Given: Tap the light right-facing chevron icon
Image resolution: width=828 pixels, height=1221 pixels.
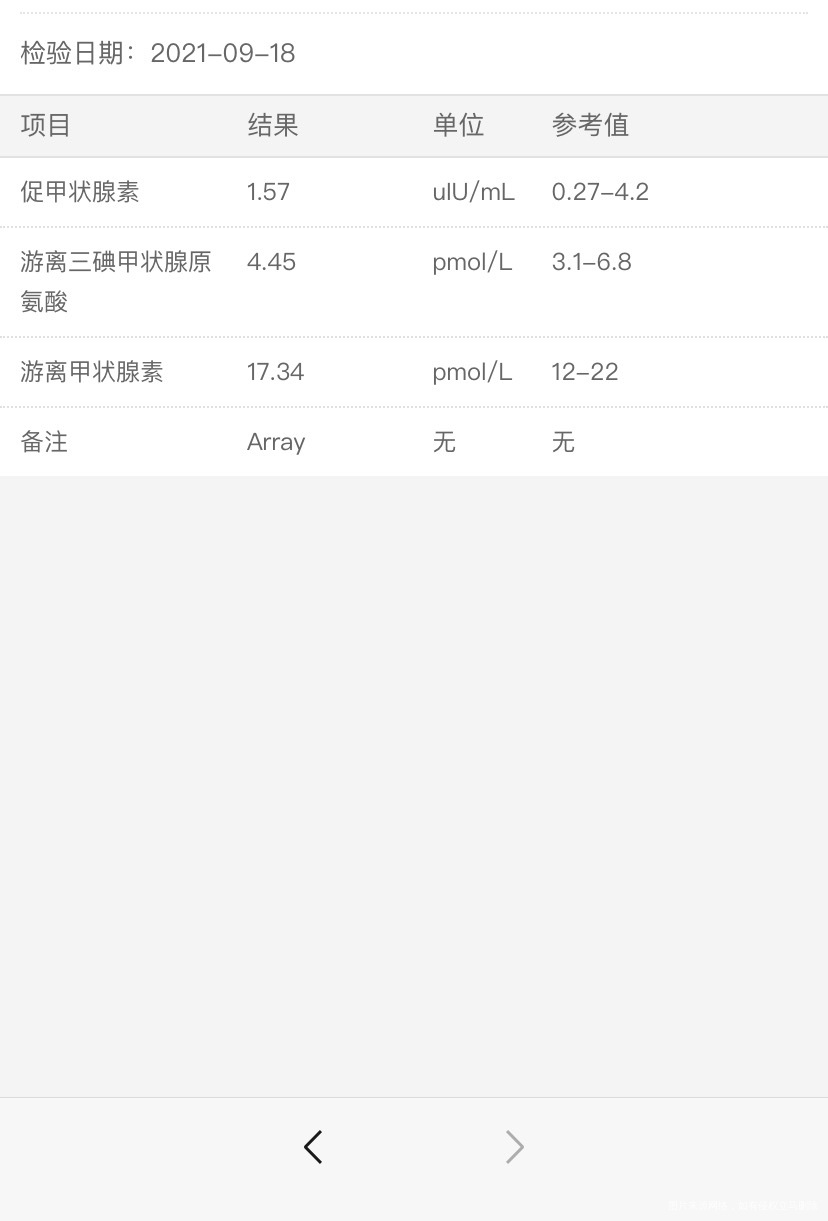Looking at the screenshot, I should (514, 1146).
